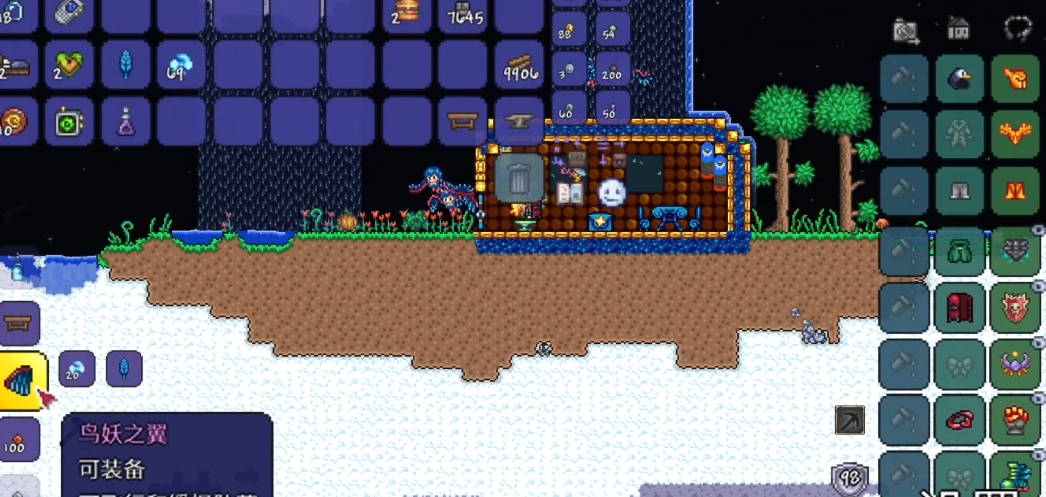Select the blue feather inventory slot
The image size is (1046, 497).
click(x=126, y=67)
